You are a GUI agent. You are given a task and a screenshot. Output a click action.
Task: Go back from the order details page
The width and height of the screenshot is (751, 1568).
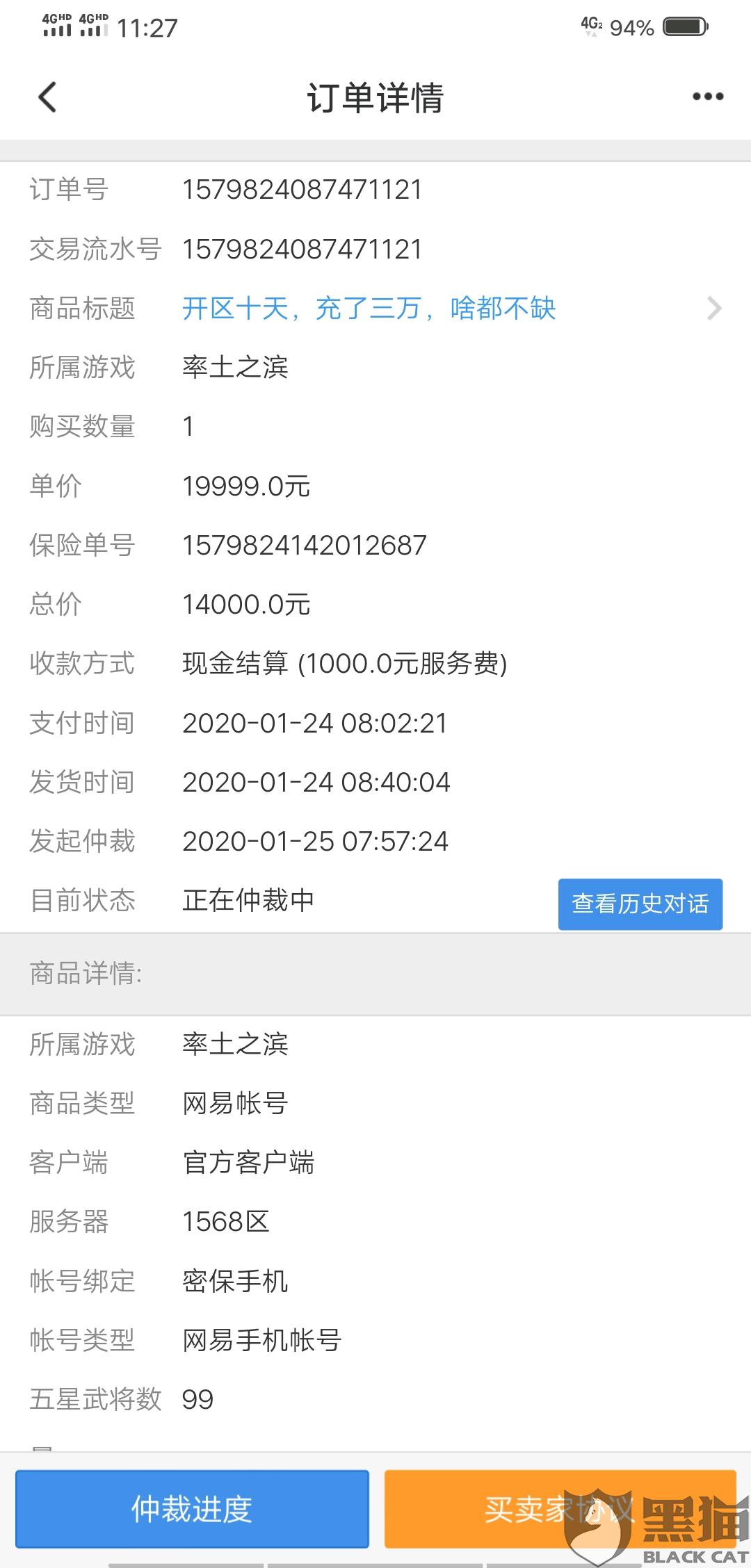pos(47,97)
